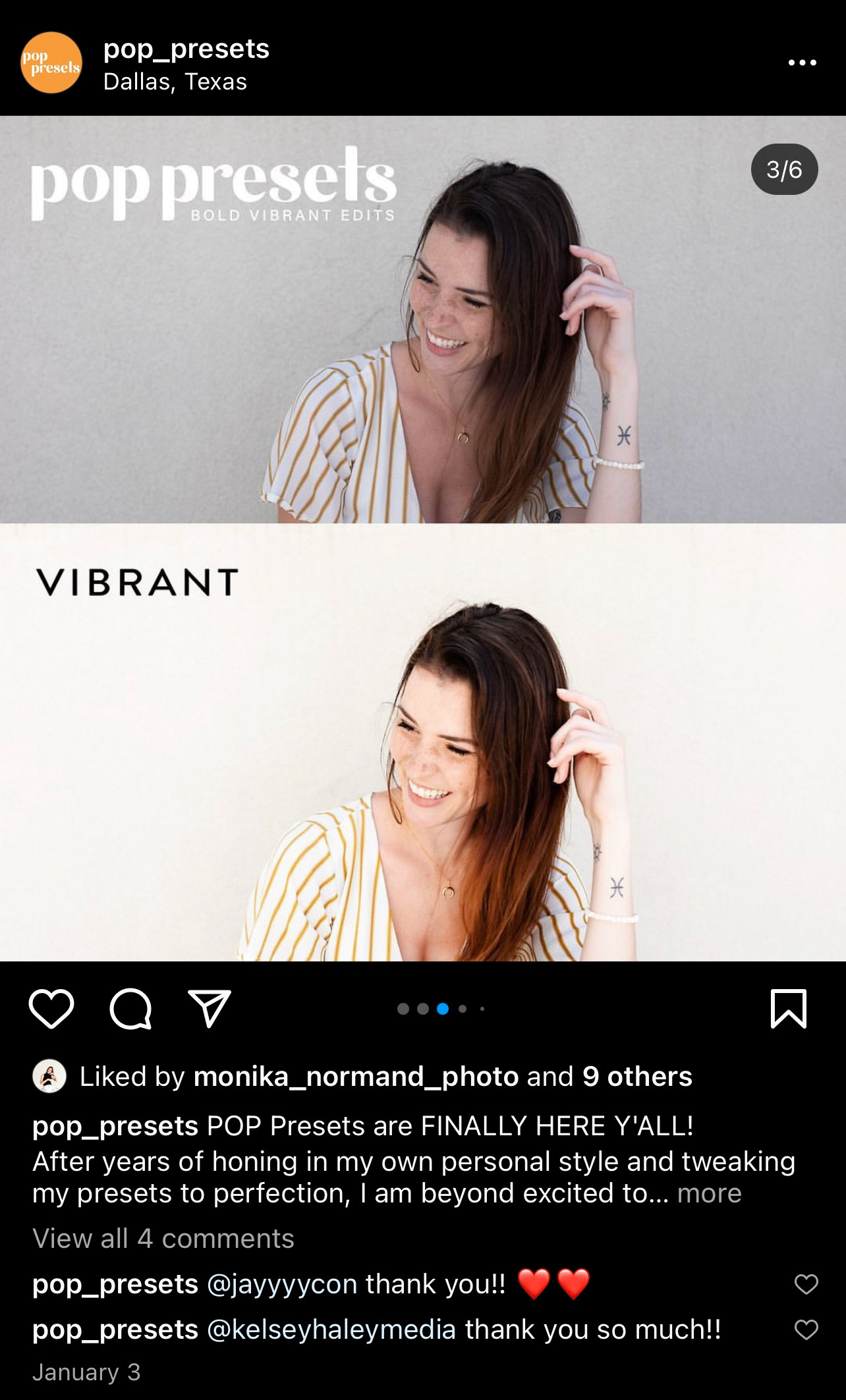Expand the caption with "more"

pyautogui.click(x=709, y=1193)
